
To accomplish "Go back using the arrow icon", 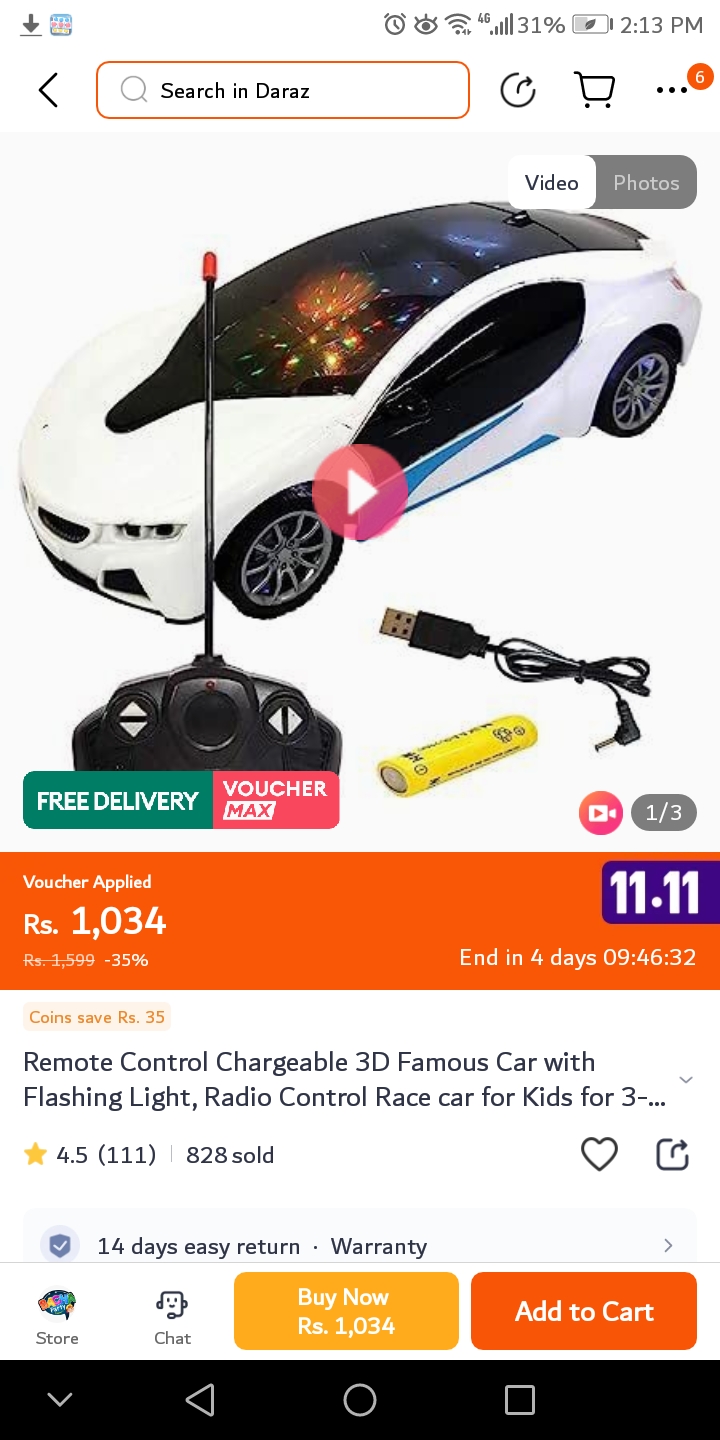I will click(48, 90).
